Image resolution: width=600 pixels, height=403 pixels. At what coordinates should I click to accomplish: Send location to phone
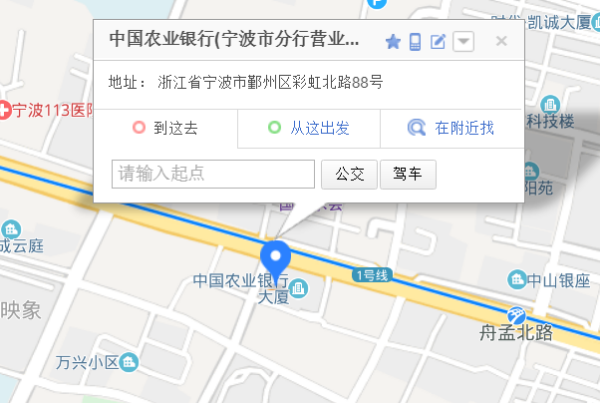point(415,42)
